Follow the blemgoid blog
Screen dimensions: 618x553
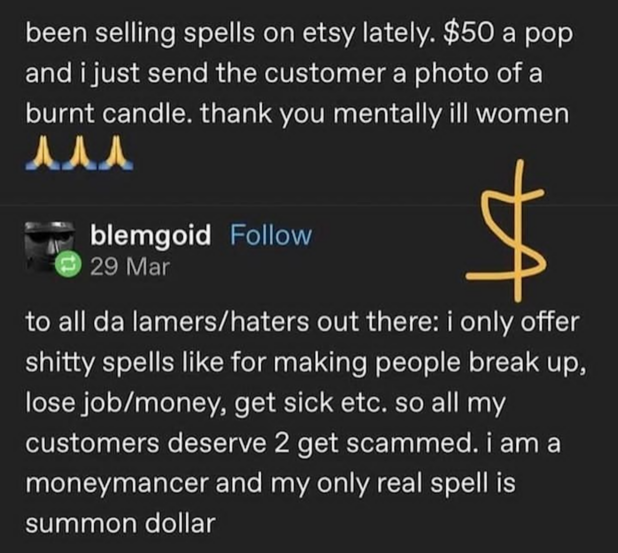270,235
